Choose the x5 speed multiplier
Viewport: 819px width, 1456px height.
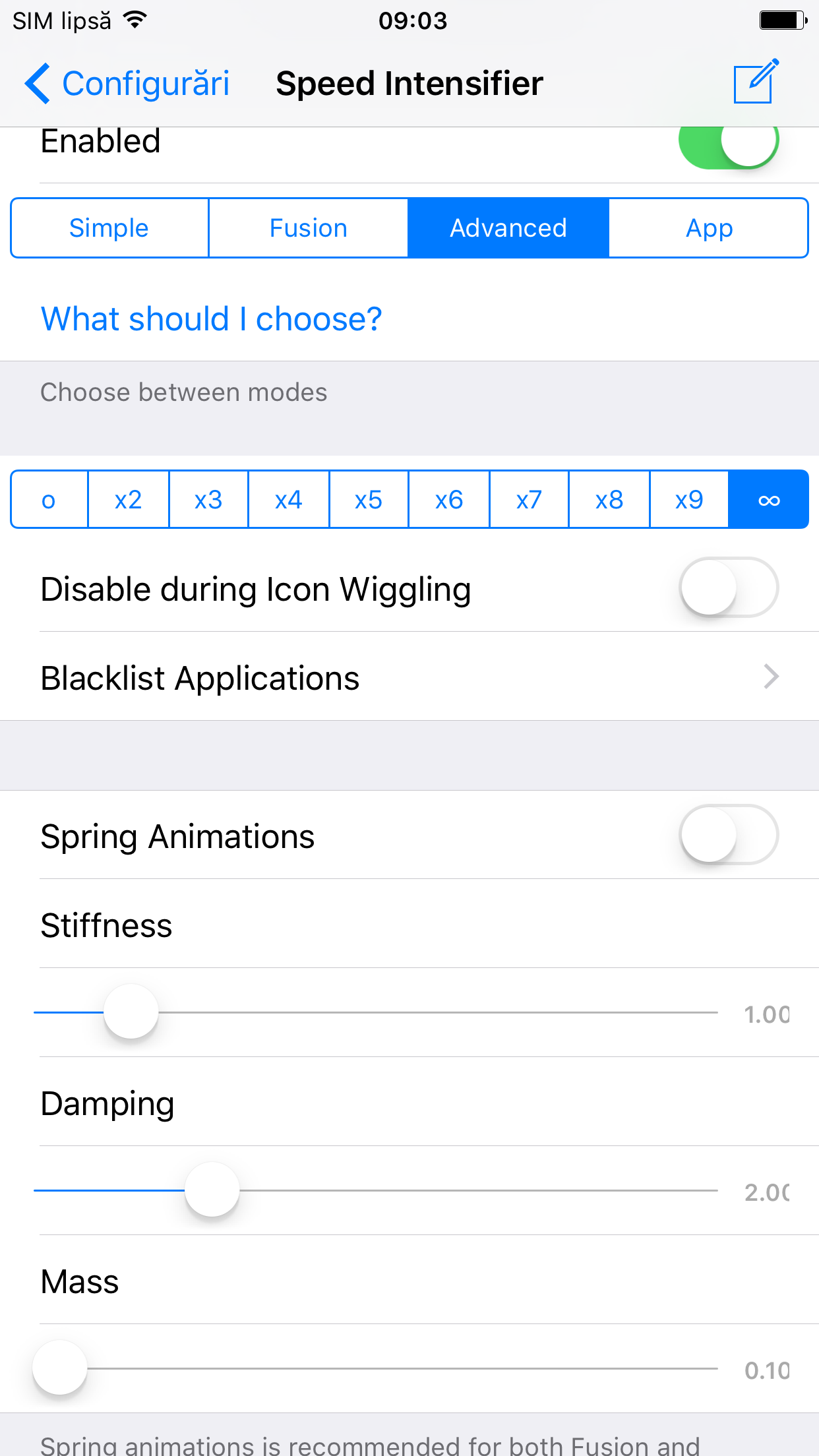pos(369,499)
